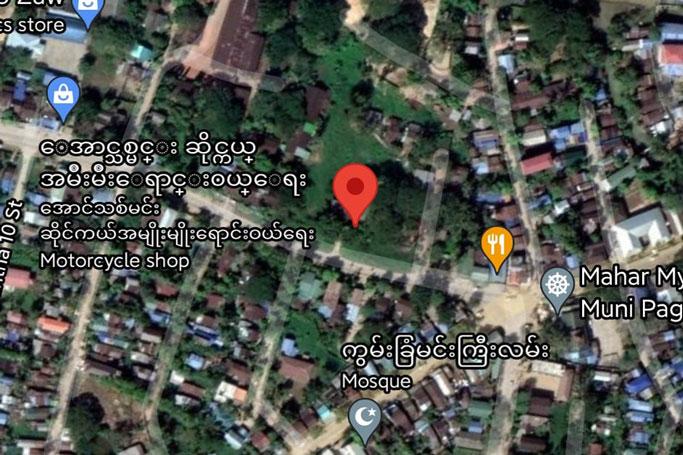Screen dimensions: 683x455
Task: View the Mosque place marker
Action: [x=364, y=415]
